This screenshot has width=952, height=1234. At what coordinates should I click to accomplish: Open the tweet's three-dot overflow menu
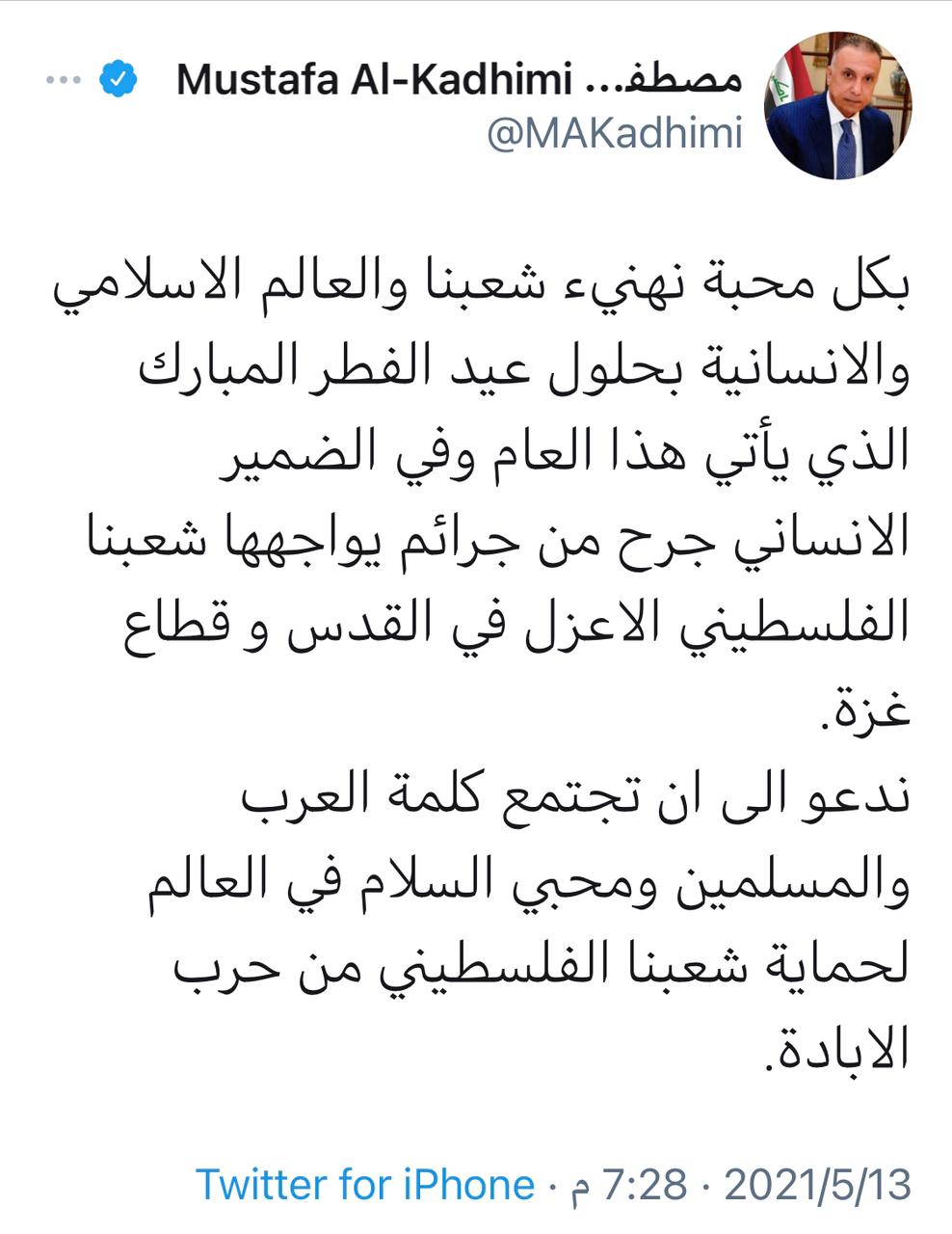pos(64,81)
